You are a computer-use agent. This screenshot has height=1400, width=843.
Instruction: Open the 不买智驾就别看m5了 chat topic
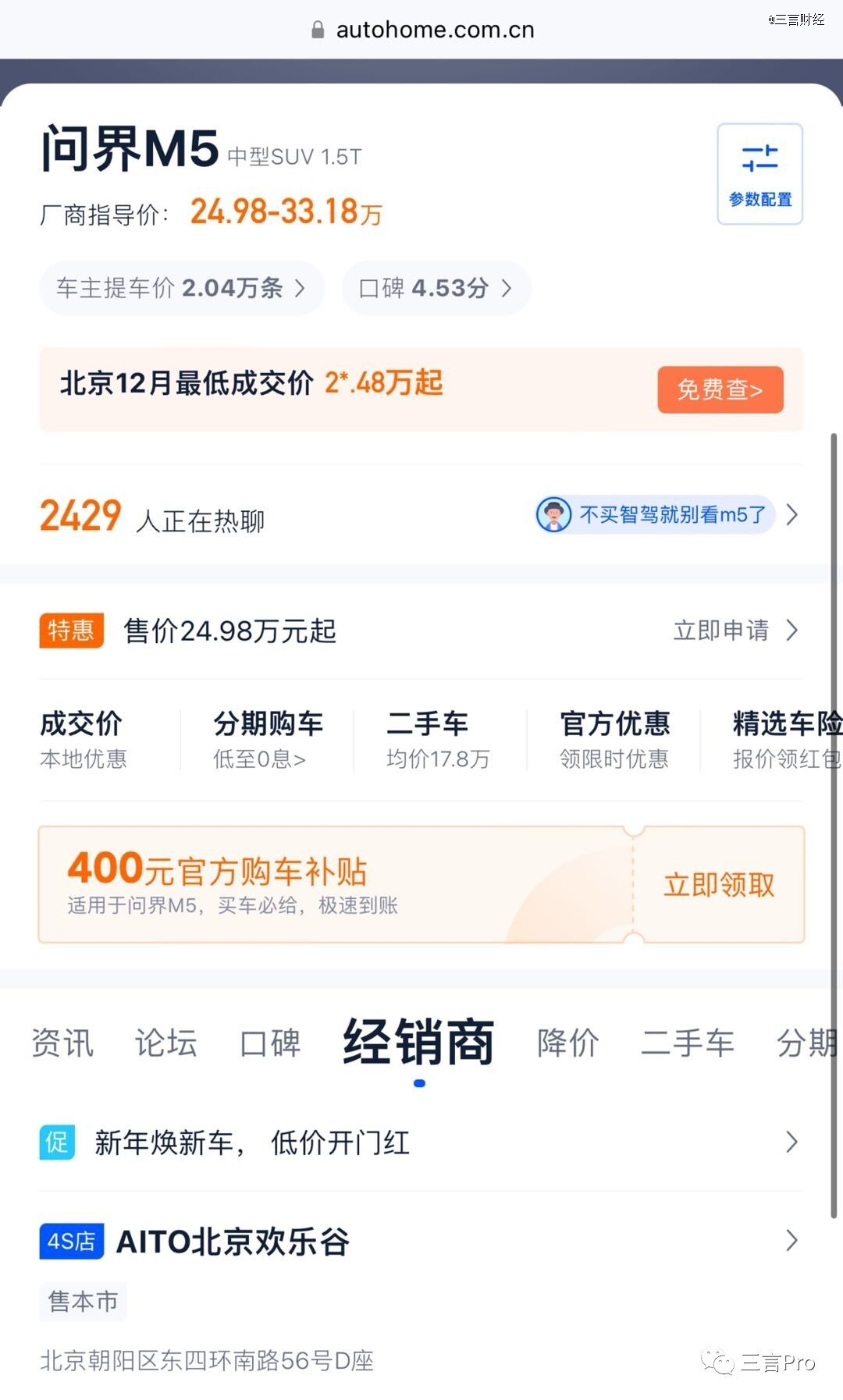tap(656, 515)
